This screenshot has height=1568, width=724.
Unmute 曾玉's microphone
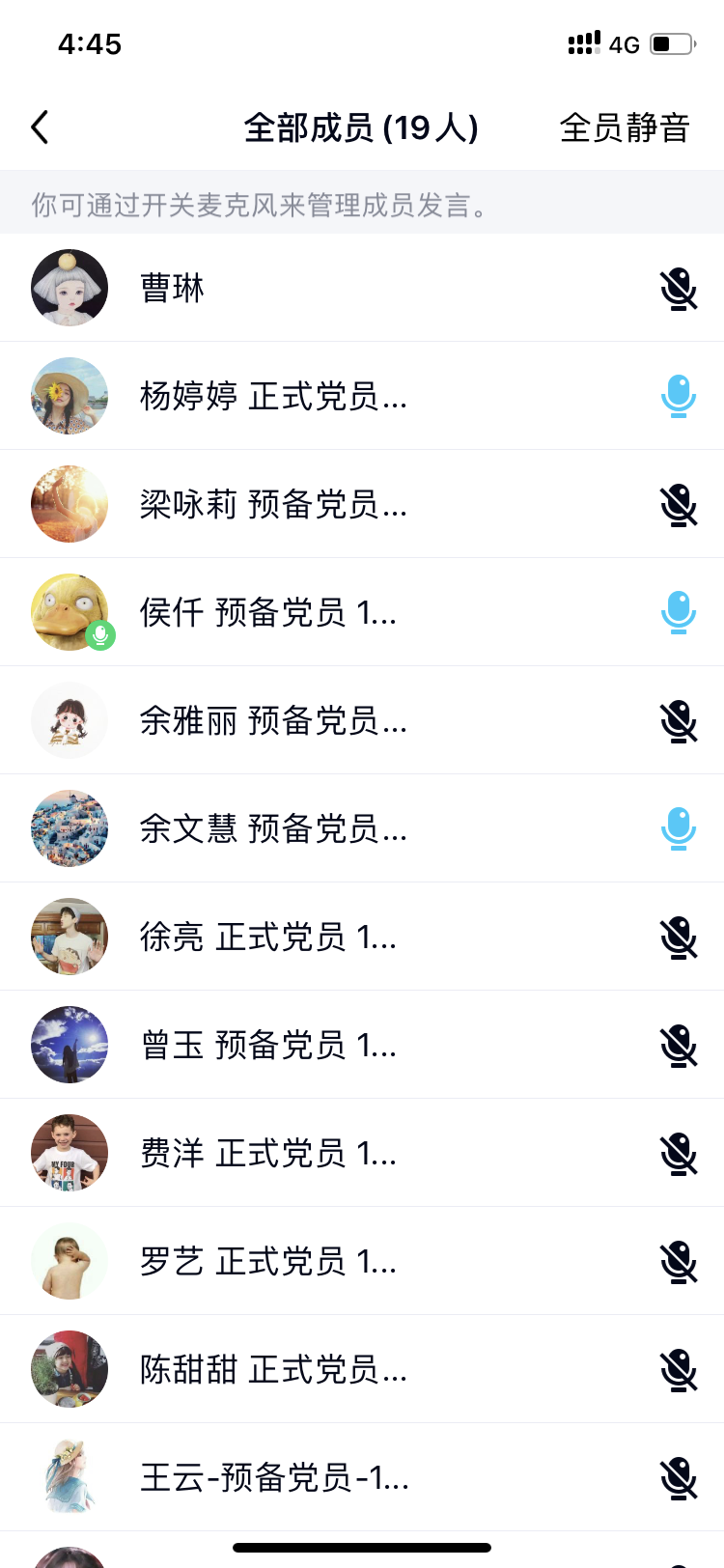click(x=679, y=1045)
